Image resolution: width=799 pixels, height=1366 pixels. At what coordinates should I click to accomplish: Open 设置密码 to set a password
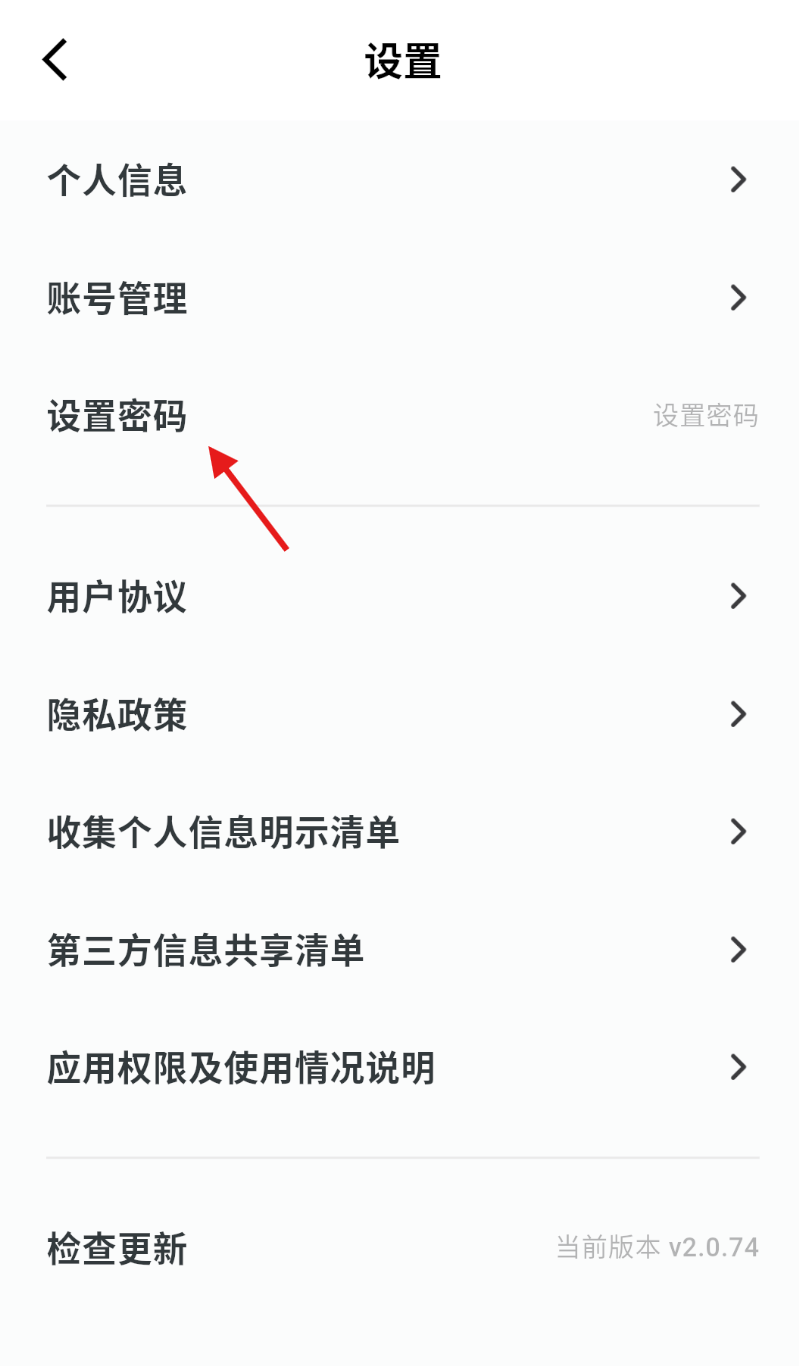coord(399,416)
